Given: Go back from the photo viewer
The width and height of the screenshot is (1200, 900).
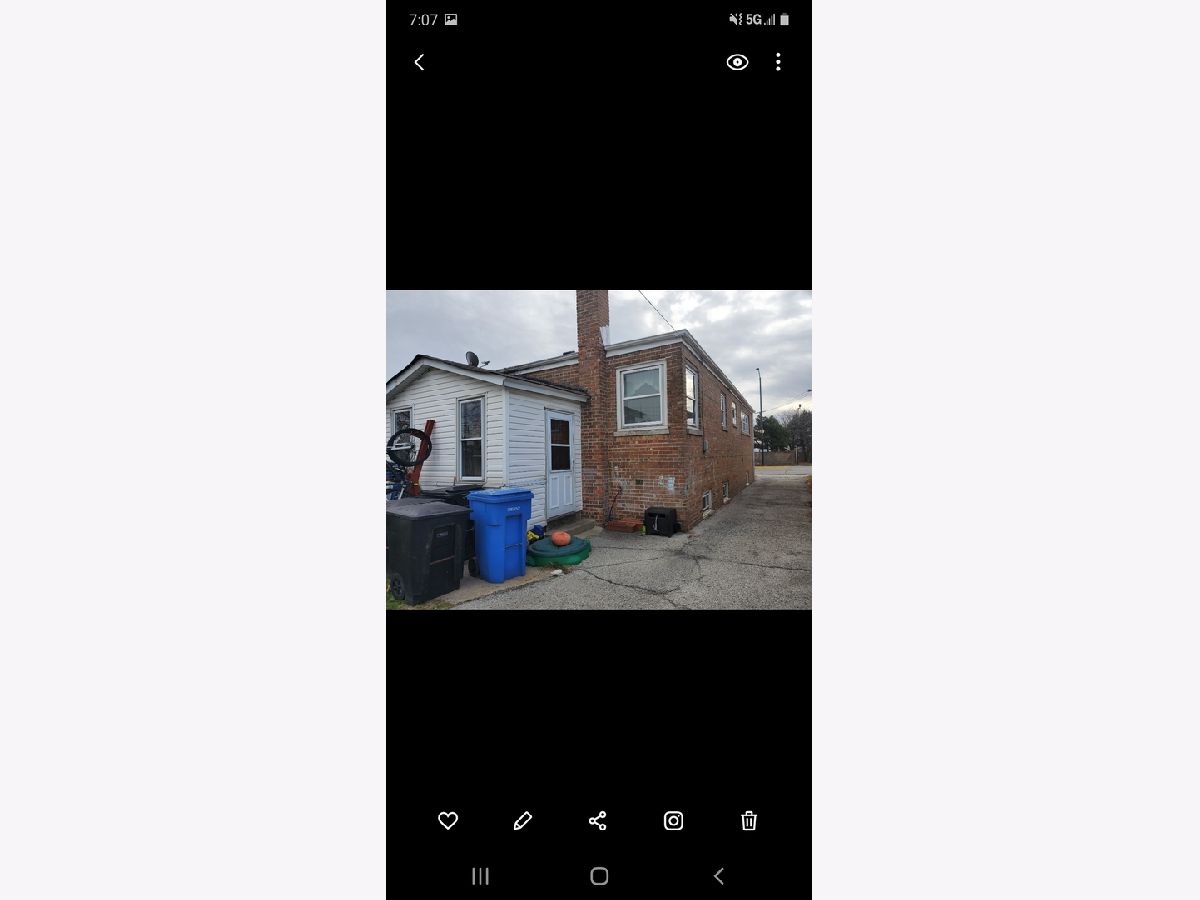Looking at the screenshot, I should [x=419, y=62].
